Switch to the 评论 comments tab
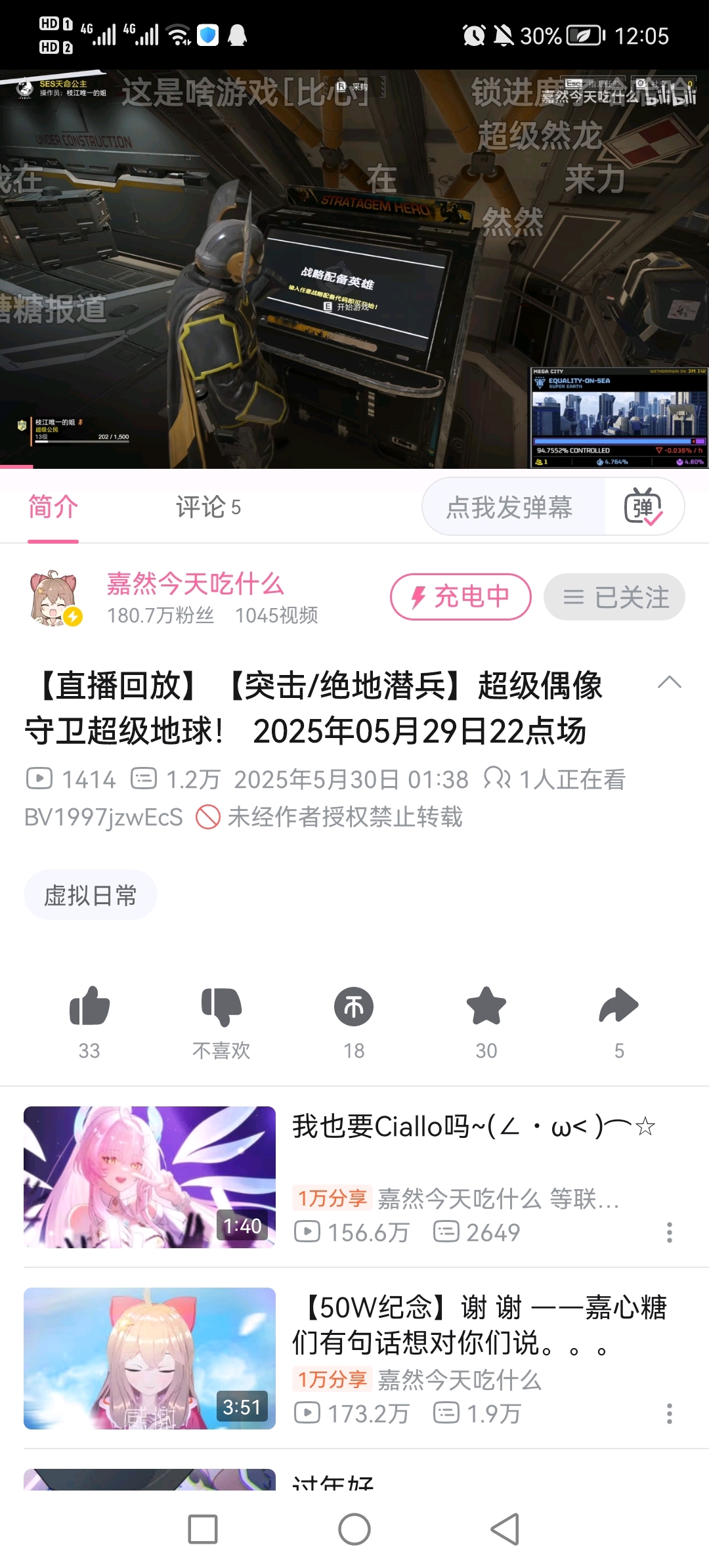This screenshot has height=1568, width=709. (207, 507)
